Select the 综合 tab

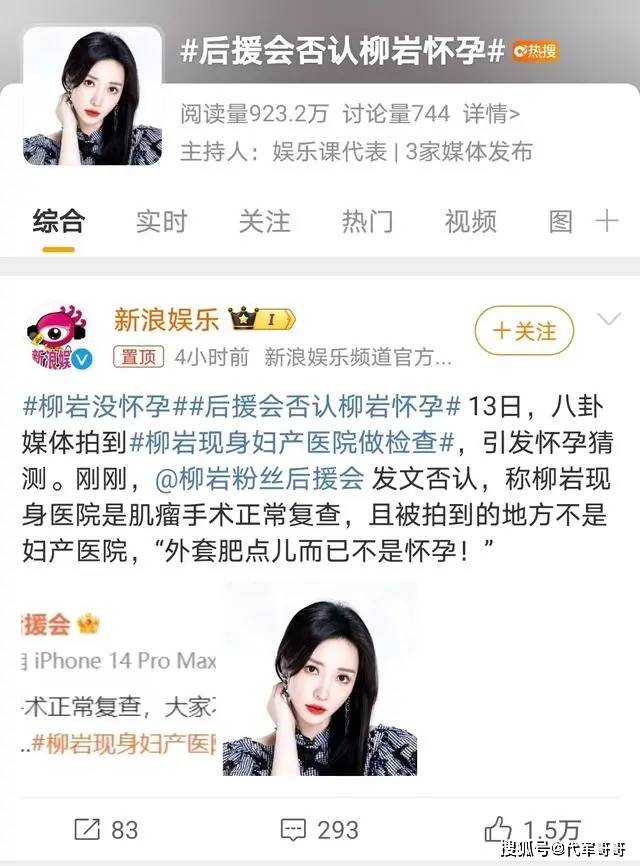pos(58,221)
